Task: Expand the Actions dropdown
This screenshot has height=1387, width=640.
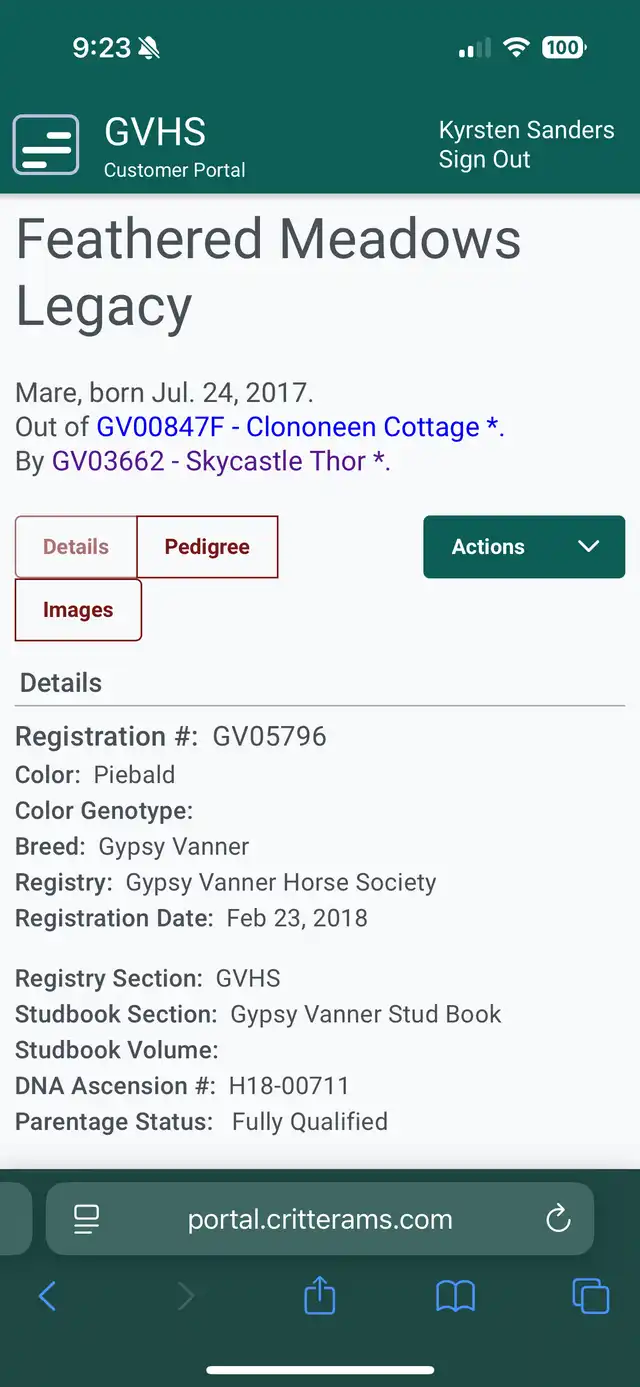Action: [x=524, y=547]
